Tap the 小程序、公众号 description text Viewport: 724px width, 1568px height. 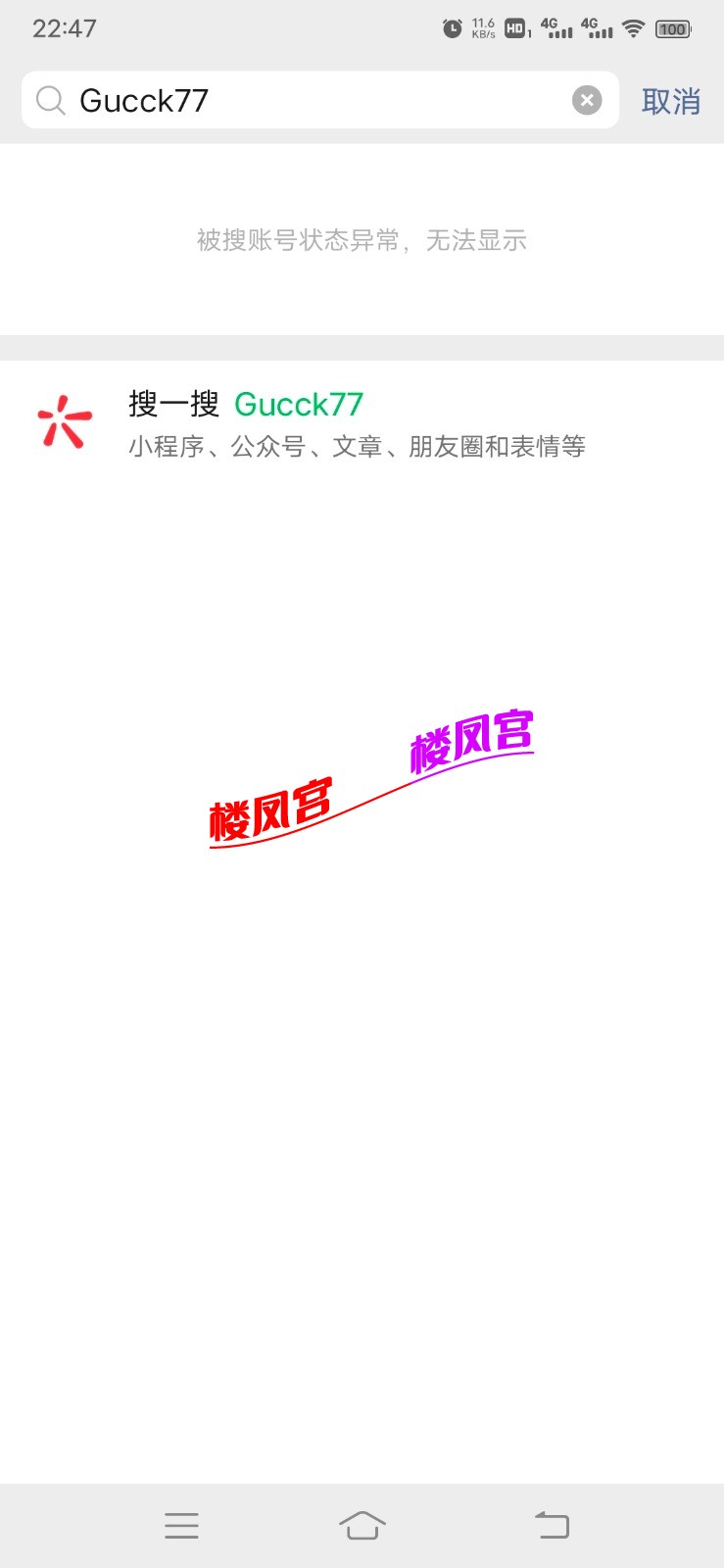coord(358,446)
